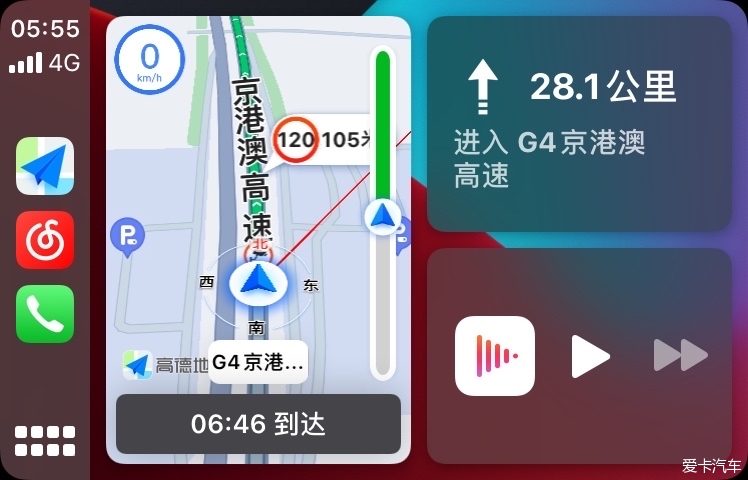The width and height of the screenshot is (748, 480).
Task: Open the Phone app
Action: 45,314
